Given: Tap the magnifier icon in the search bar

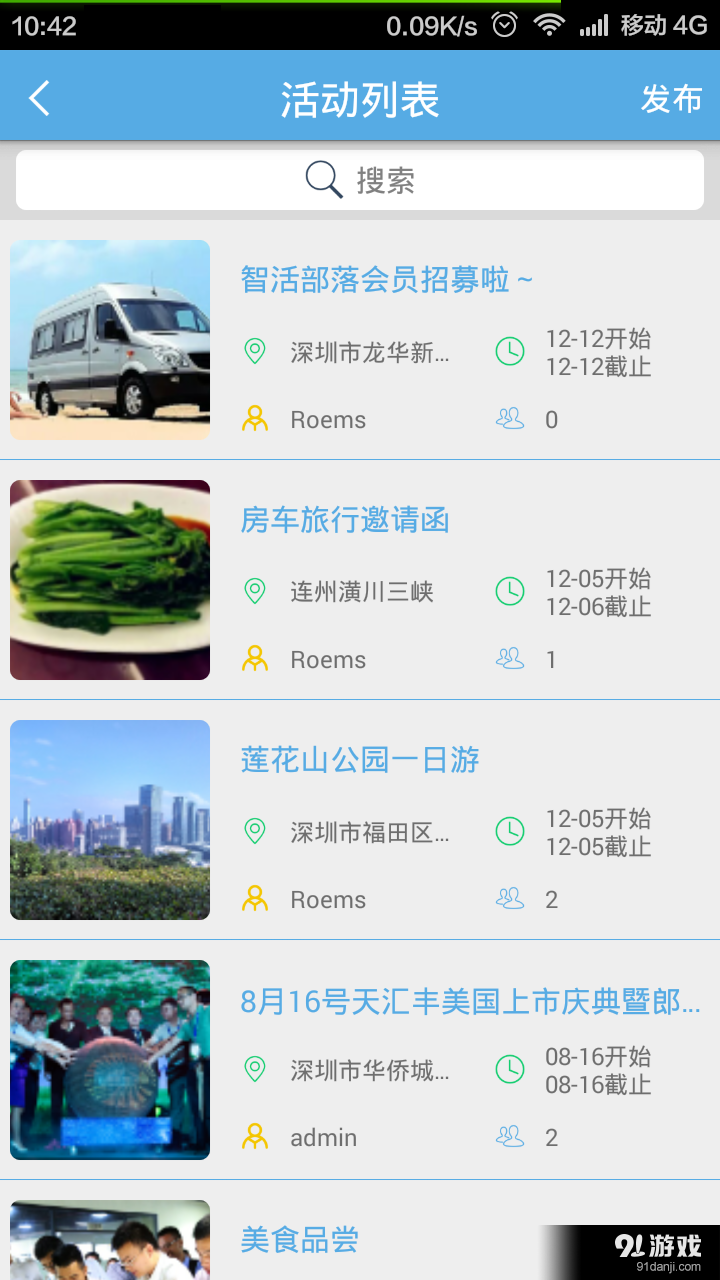Looking at the screenshot, I should tap(320, 179).
